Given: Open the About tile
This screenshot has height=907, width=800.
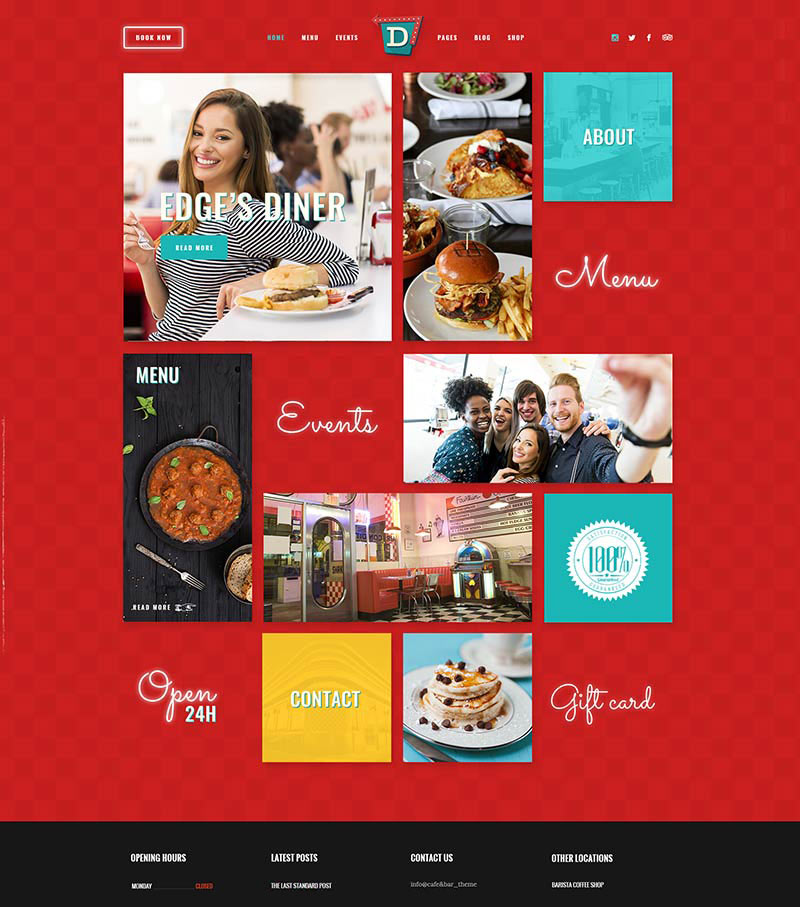Looking at the screenshot, I should (608, 137).
